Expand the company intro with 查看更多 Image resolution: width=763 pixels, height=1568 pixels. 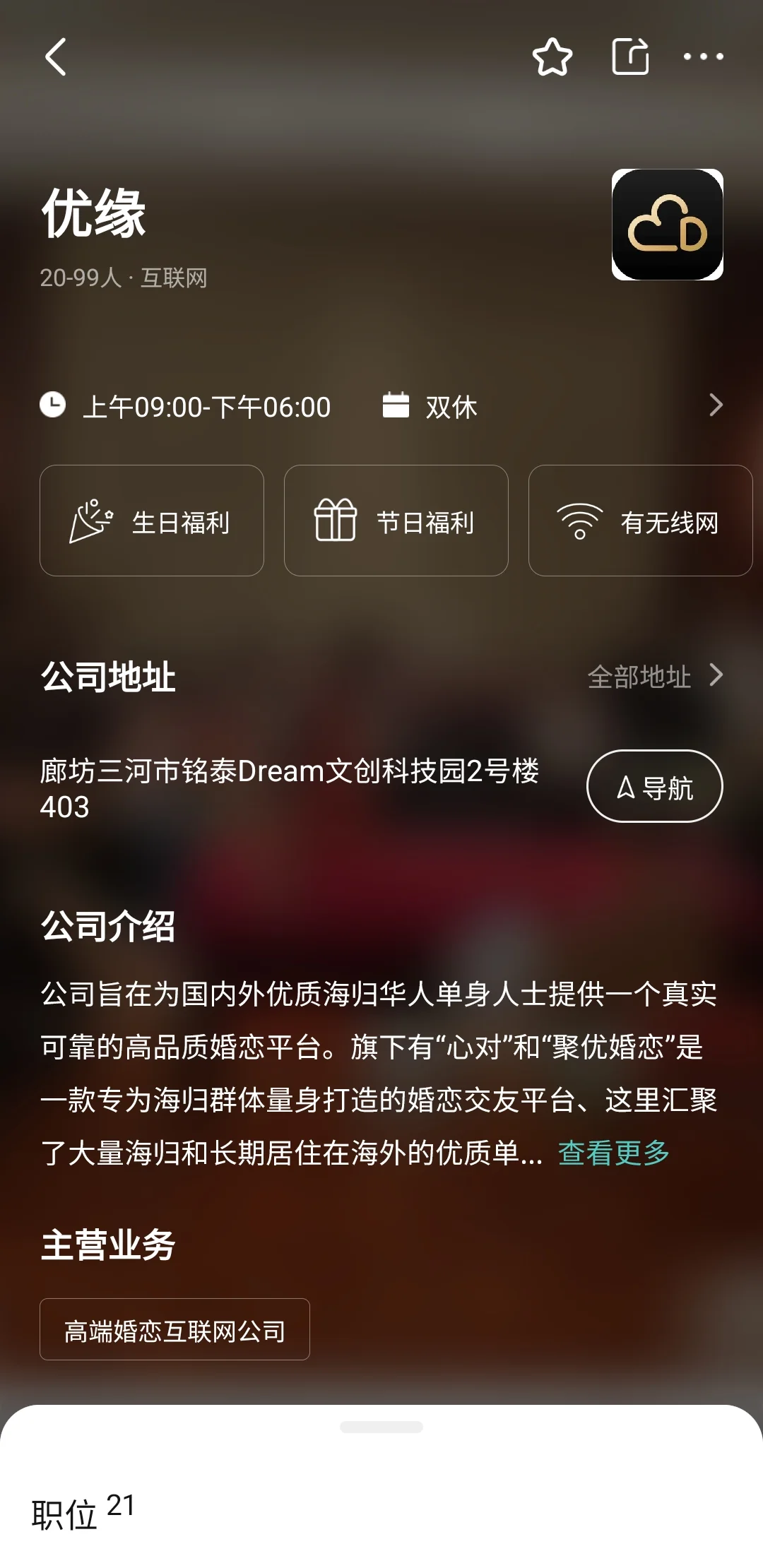point(613,1153)
